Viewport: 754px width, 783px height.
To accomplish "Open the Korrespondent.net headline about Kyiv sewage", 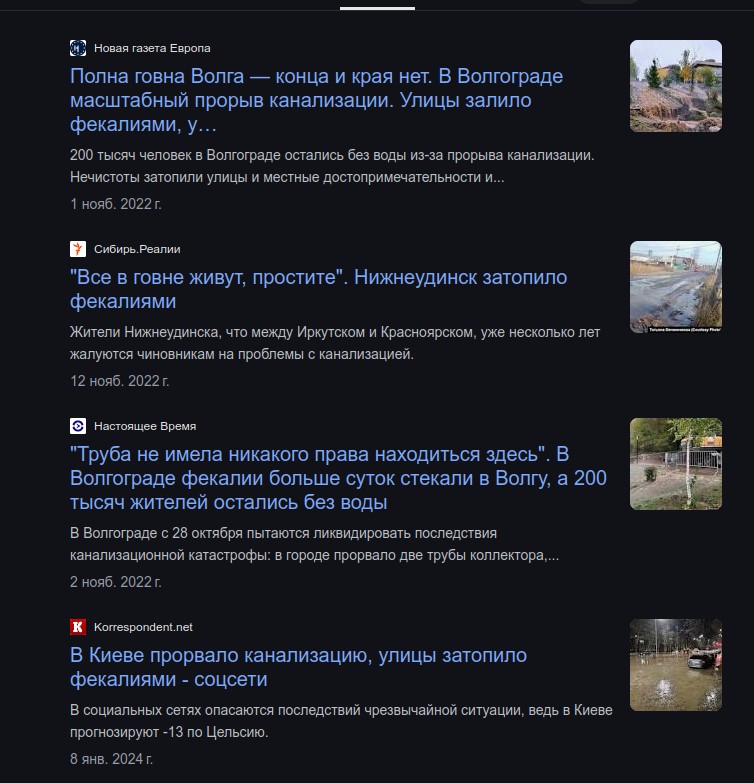I will pos(298,667).
